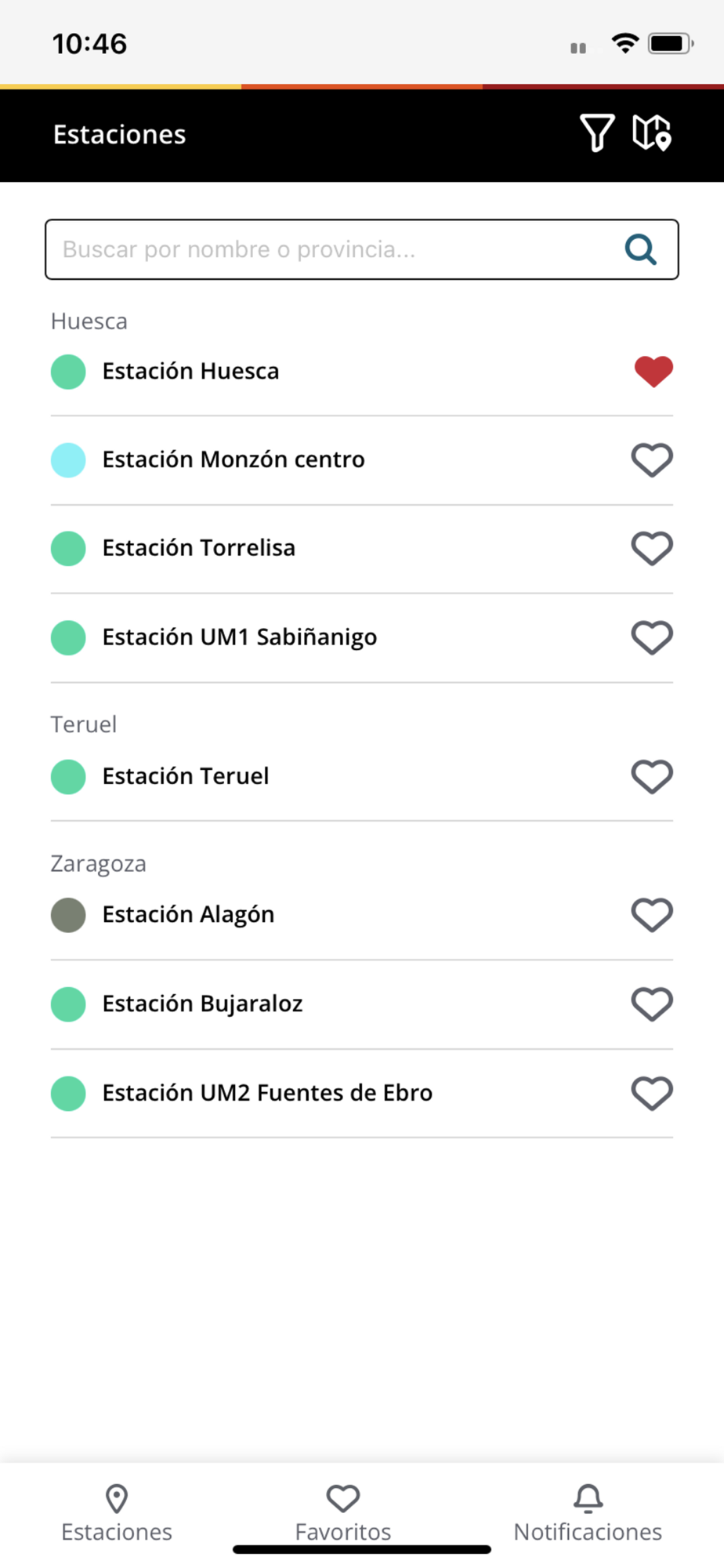Tap the heart next to Estación Alagón
This screenshot has width=724, height=1568.
pyautogui.click(x=652, y=915)
